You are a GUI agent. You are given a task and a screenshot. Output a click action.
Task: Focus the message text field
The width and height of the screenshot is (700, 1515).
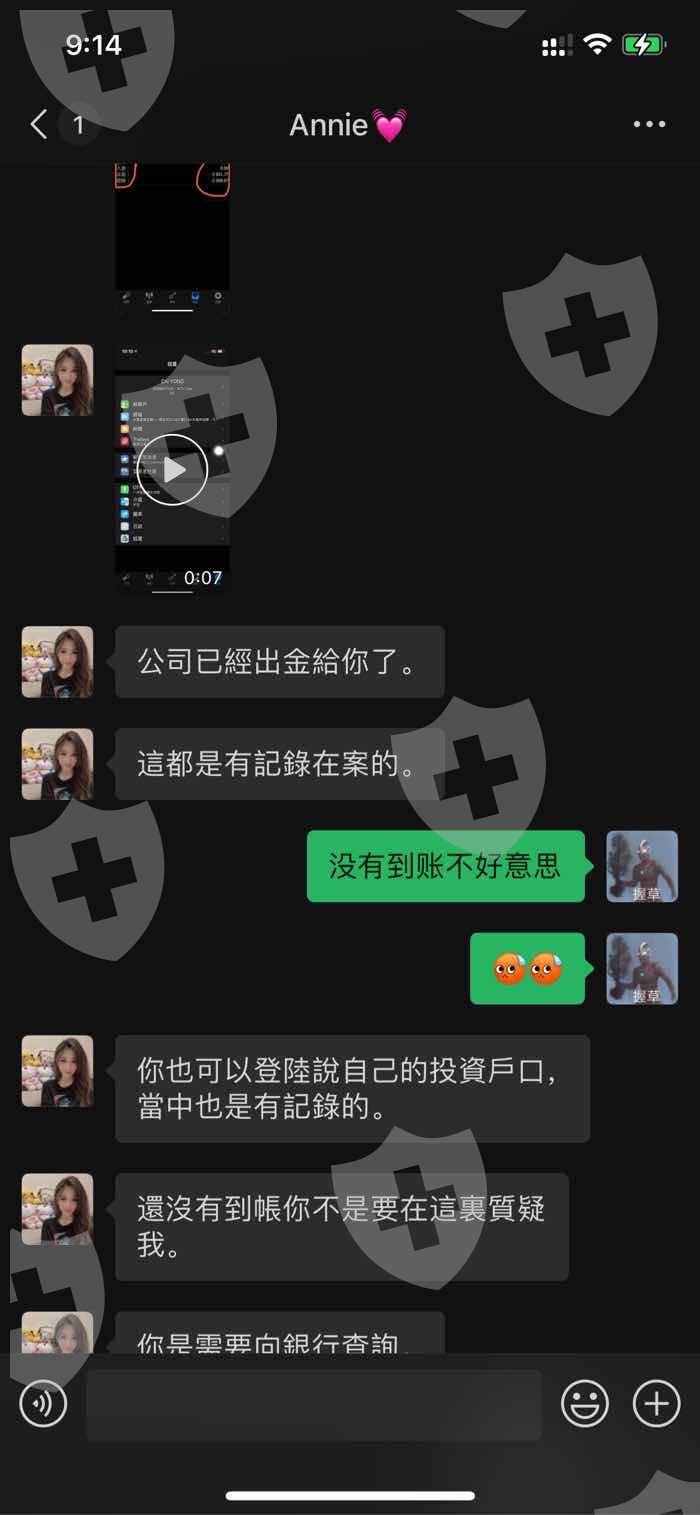click(x=314, y=1404)
